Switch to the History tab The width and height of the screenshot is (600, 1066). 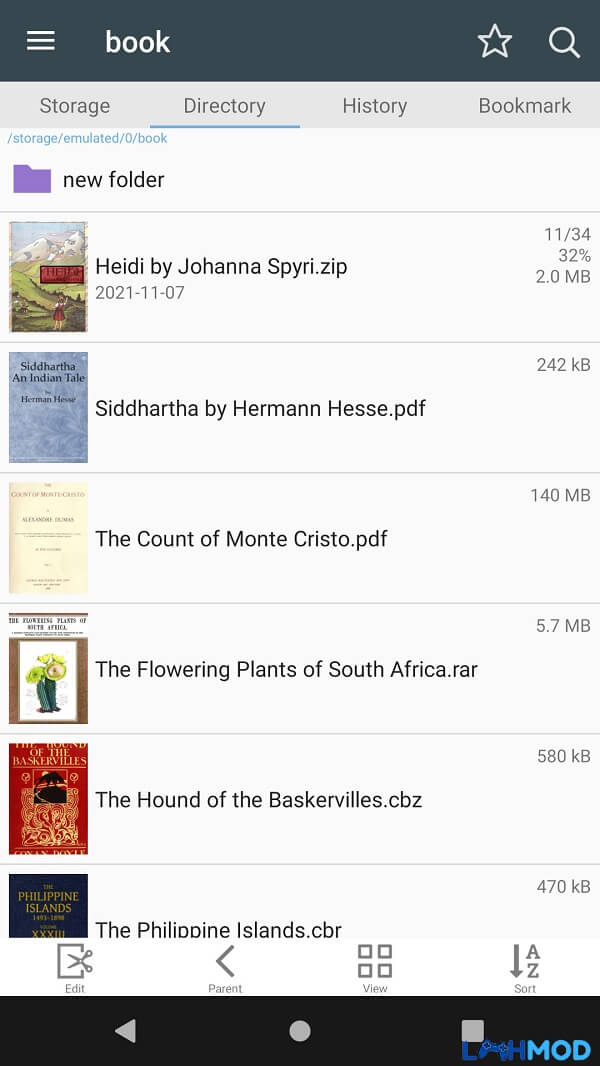click(x=374, y=105)
